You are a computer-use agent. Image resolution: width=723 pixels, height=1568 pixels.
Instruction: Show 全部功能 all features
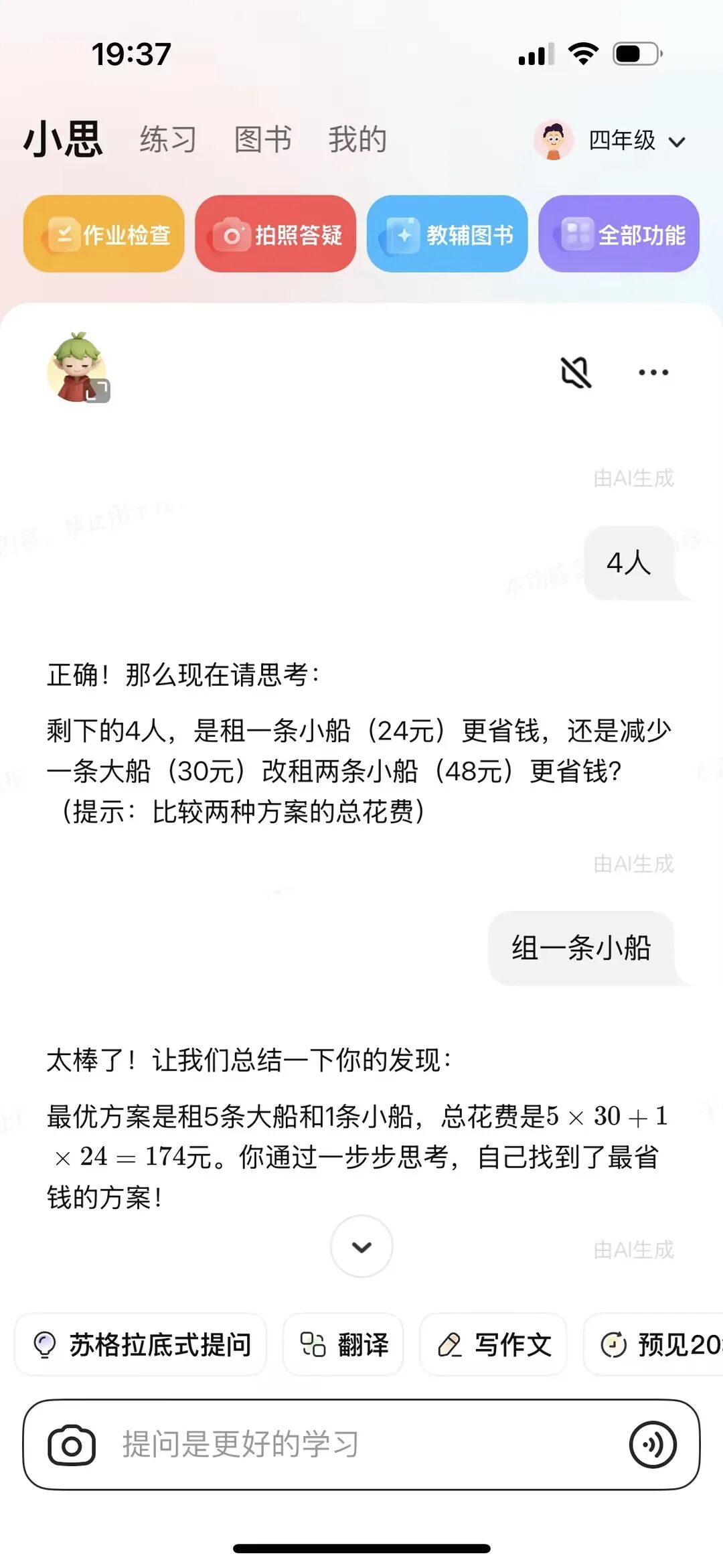[x=619, y=234]
